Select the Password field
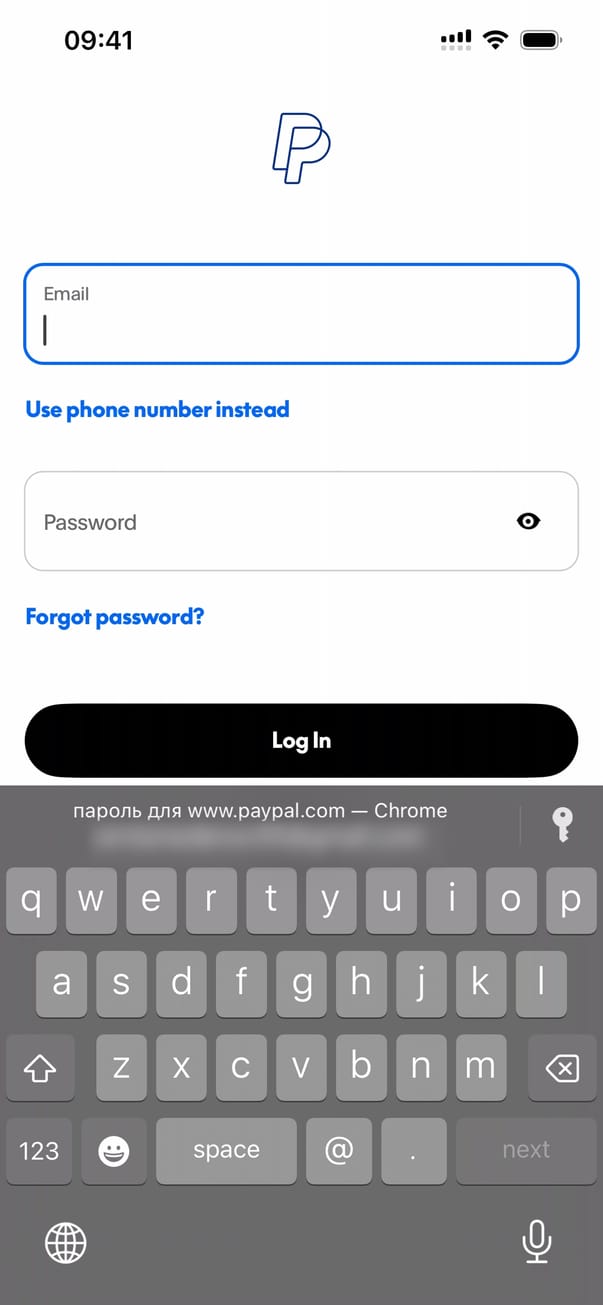This screenshot has height=1305, width=603. (260, 521)
